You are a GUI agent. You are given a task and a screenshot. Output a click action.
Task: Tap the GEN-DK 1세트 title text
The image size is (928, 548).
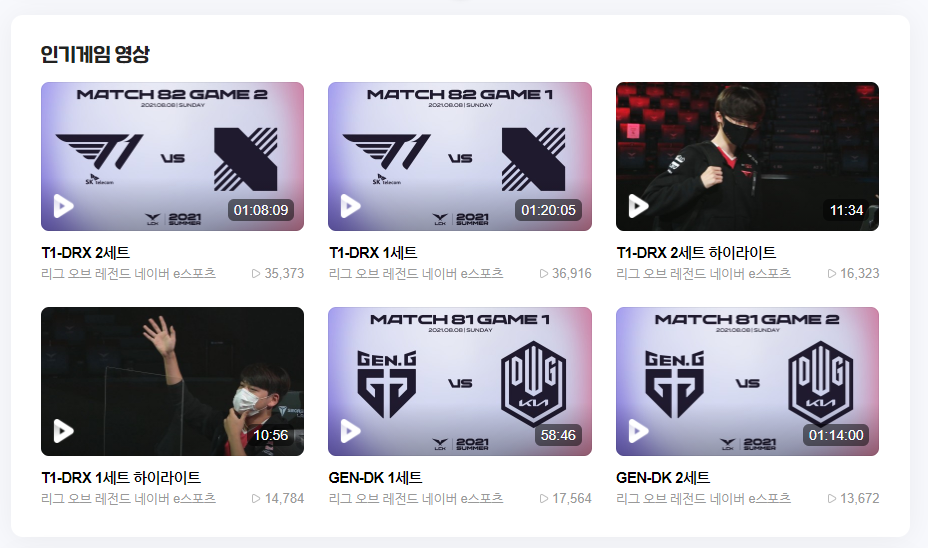pos(375,477)
